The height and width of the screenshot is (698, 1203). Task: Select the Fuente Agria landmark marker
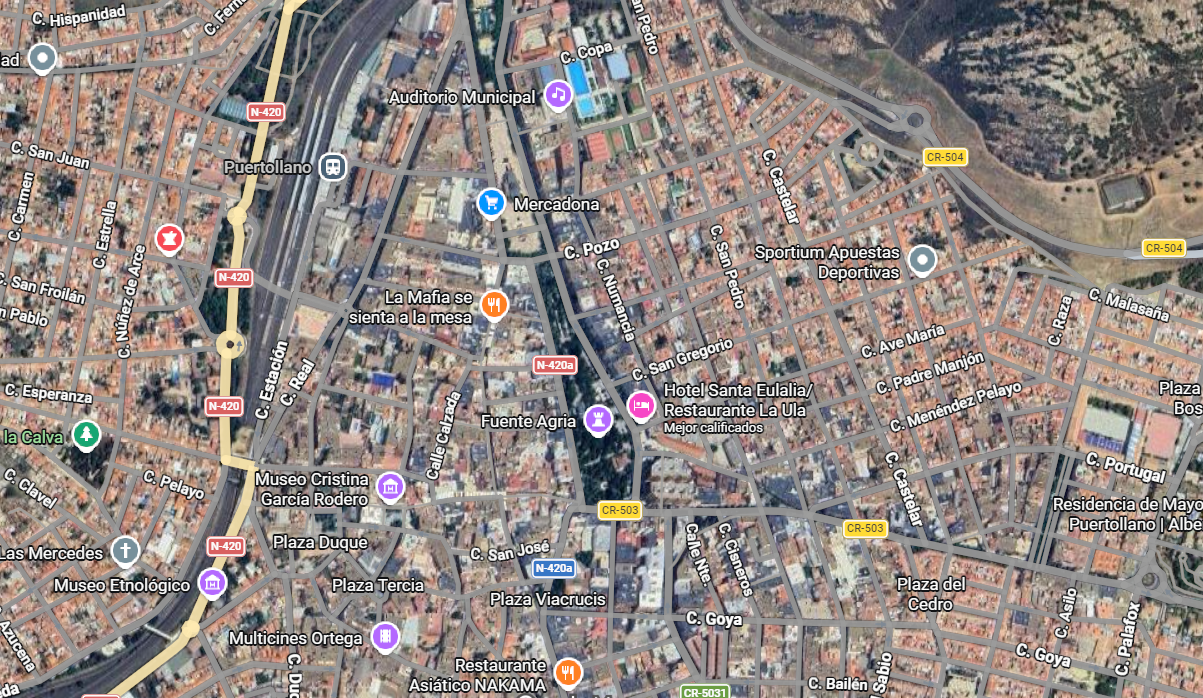tap(598, 419)
